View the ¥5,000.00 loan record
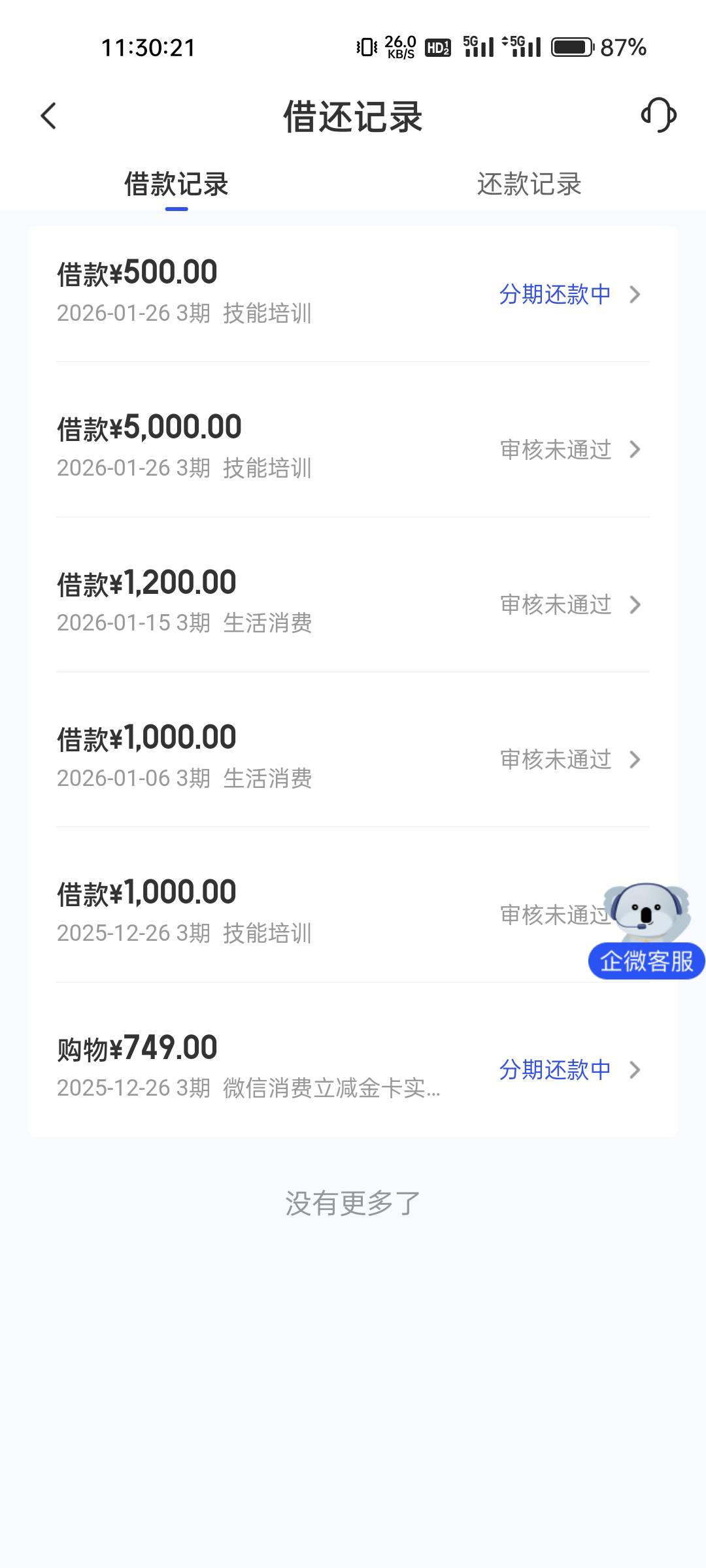The height and width of the screenshot is (1568, 706). click(353, 448)
